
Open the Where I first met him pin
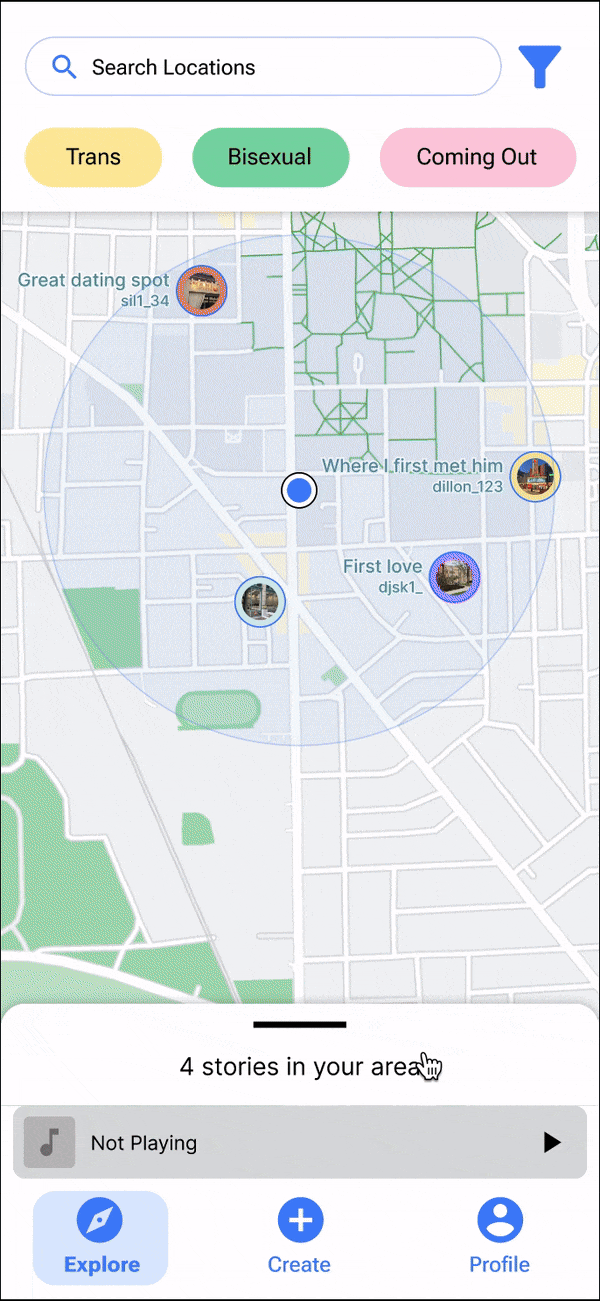pos(535,476)
